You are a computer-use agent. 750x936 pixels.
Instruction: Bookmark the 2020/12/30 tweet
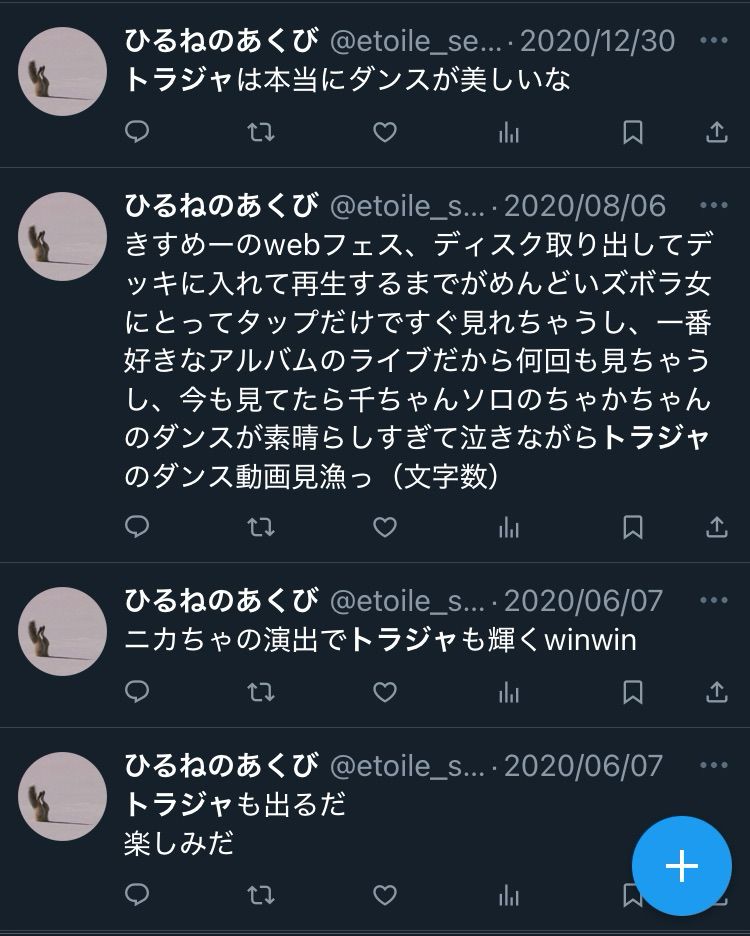pyautogui.click(x=633, y=132)
